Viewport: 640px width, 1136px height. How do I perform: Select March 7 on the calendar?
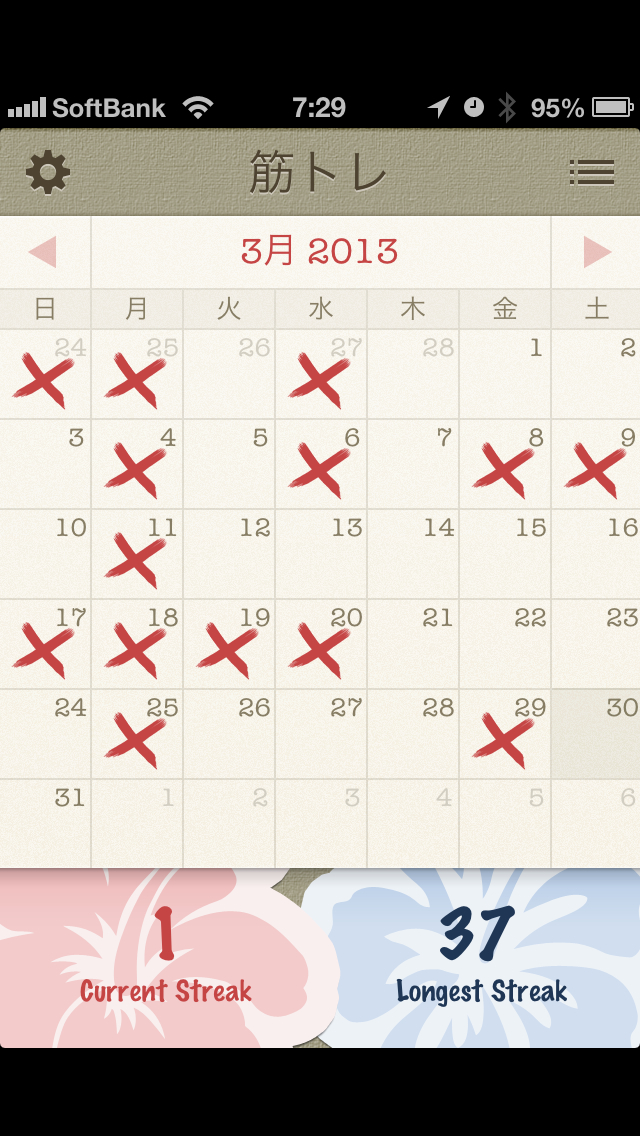point(412,465)
